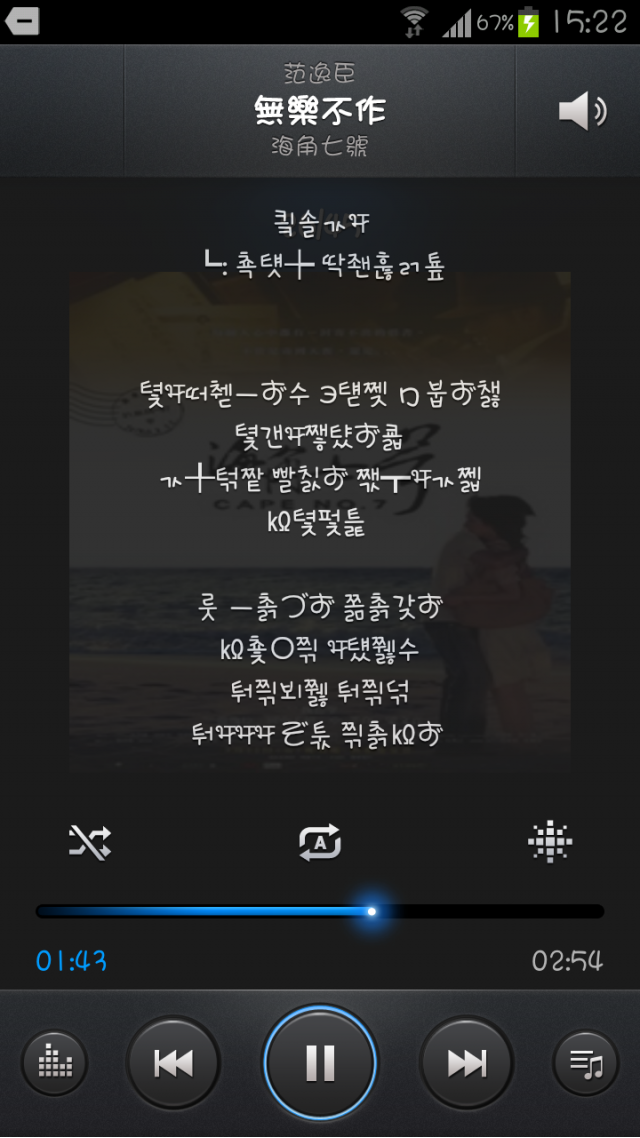Open the music square icon

point(549,843)
